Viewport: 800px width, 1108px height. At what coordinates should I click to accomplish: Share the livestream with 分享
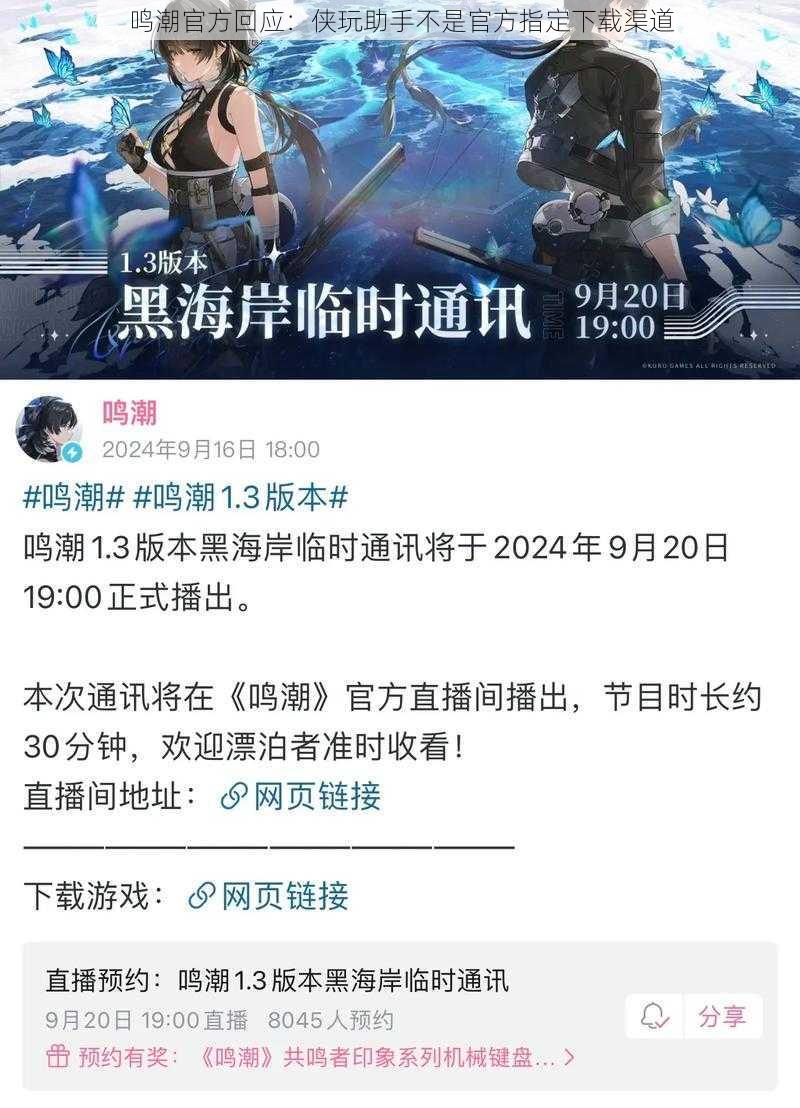[x=722, y=1017]
